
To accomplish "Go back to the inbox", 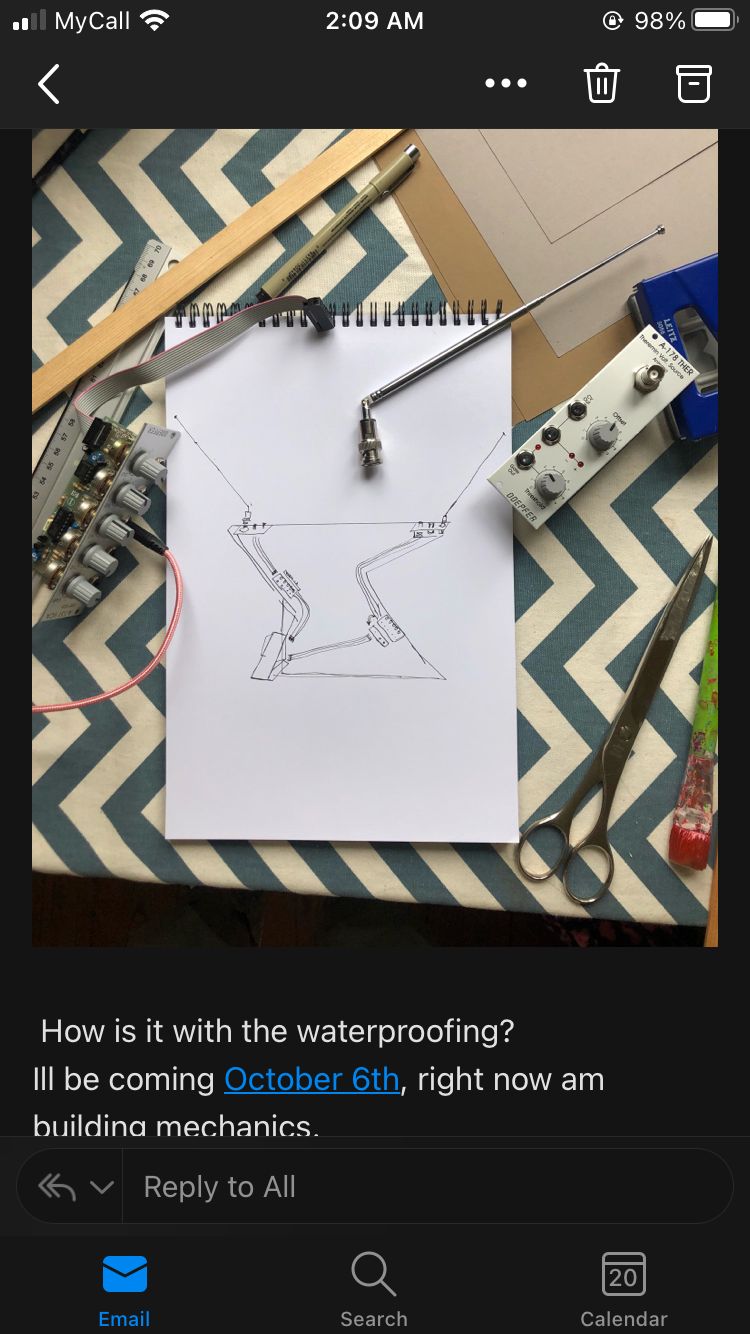I will coord(49,84).
